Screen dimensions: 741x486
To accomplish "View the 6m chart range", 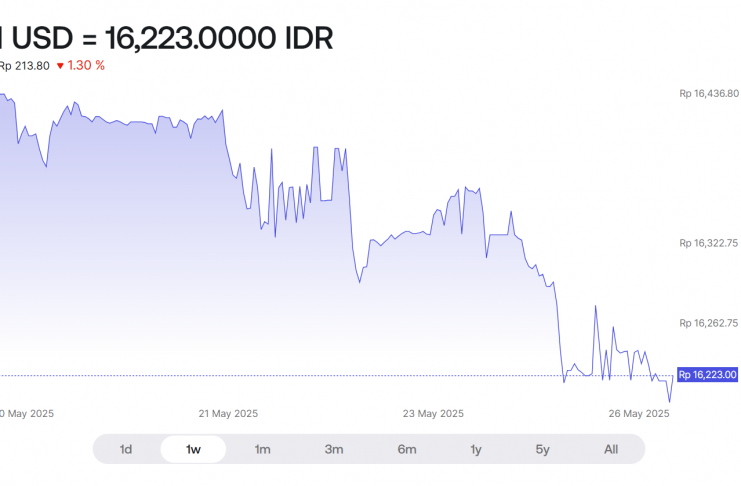I will (407, 449).
